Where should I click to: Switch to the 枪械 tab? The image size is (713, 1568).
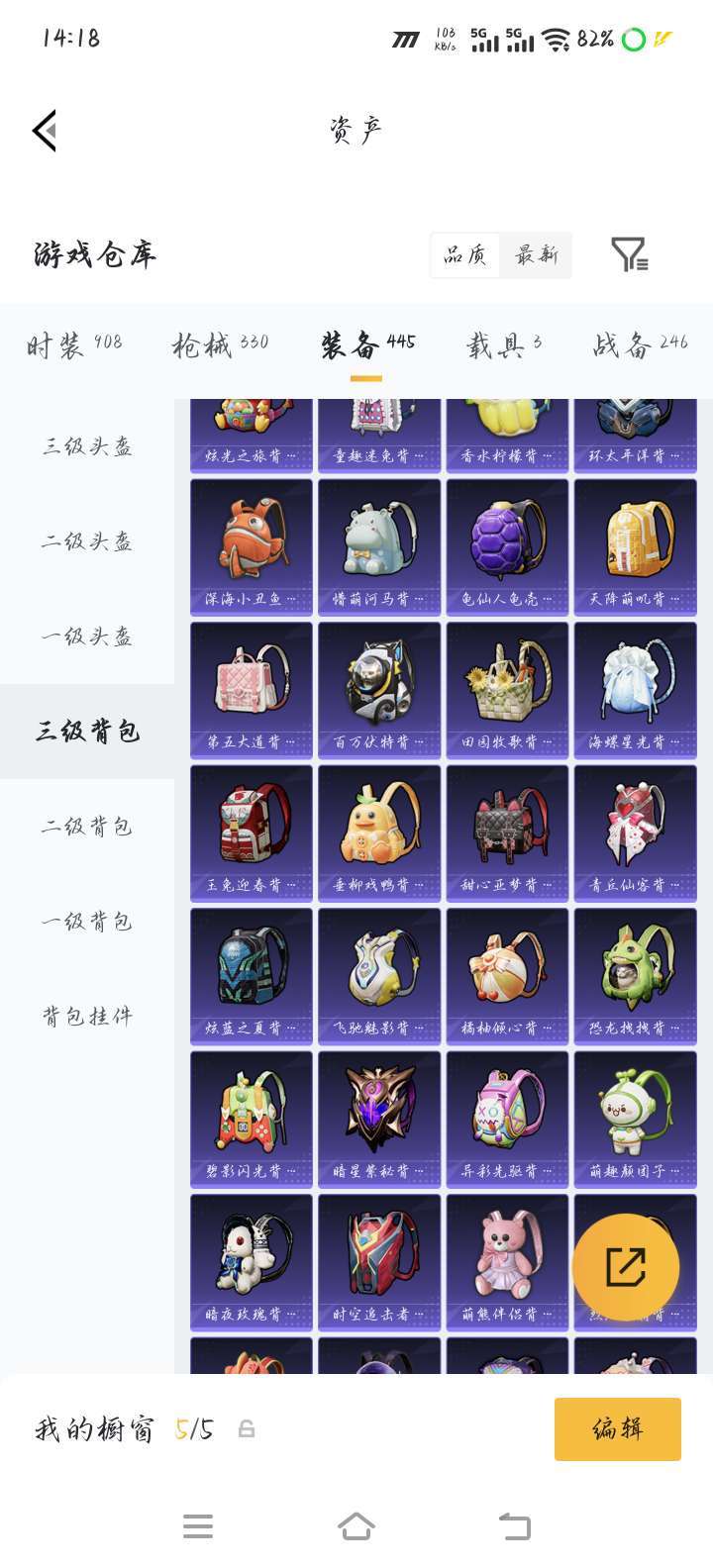(220, 345)
